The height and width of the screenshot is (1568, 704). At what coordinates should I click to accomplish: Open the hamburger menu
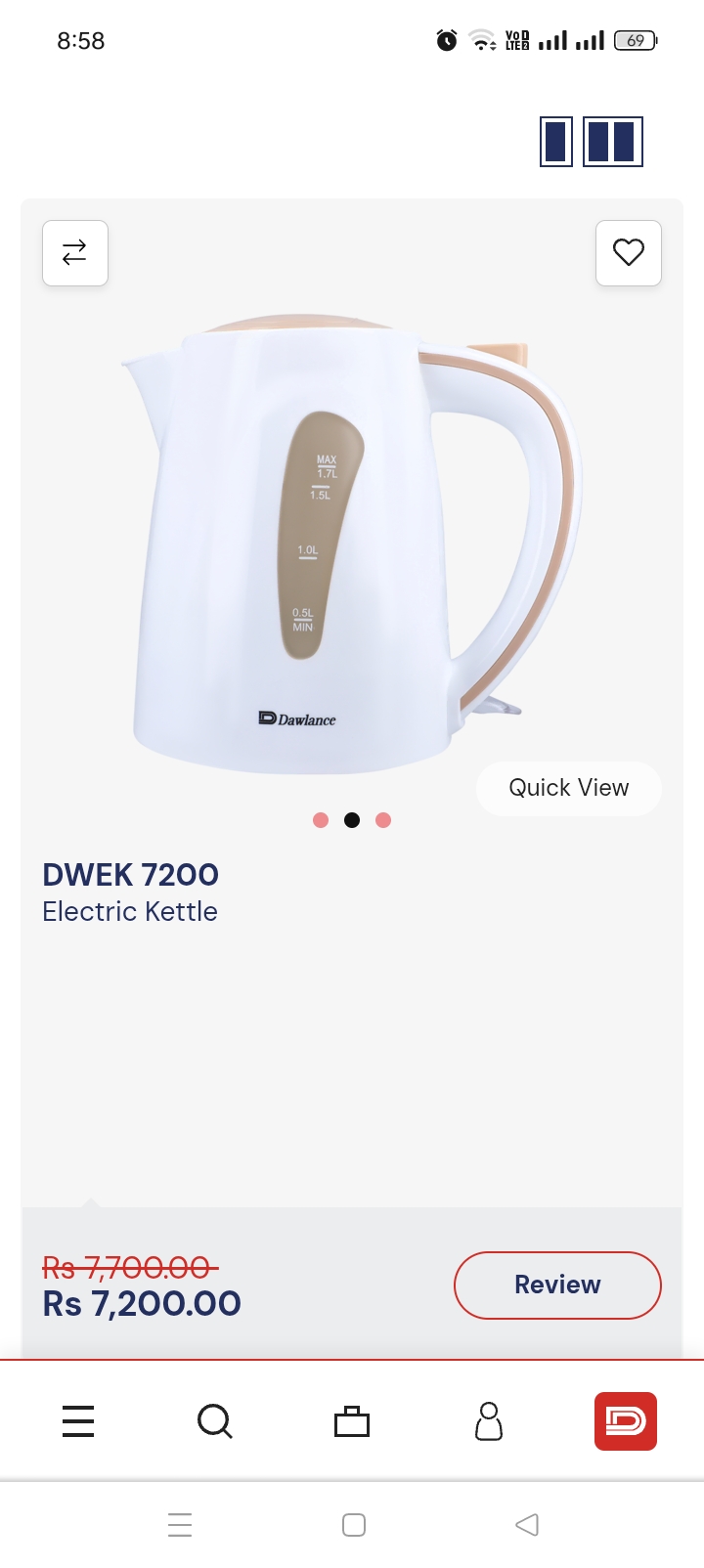(78, 1421)
